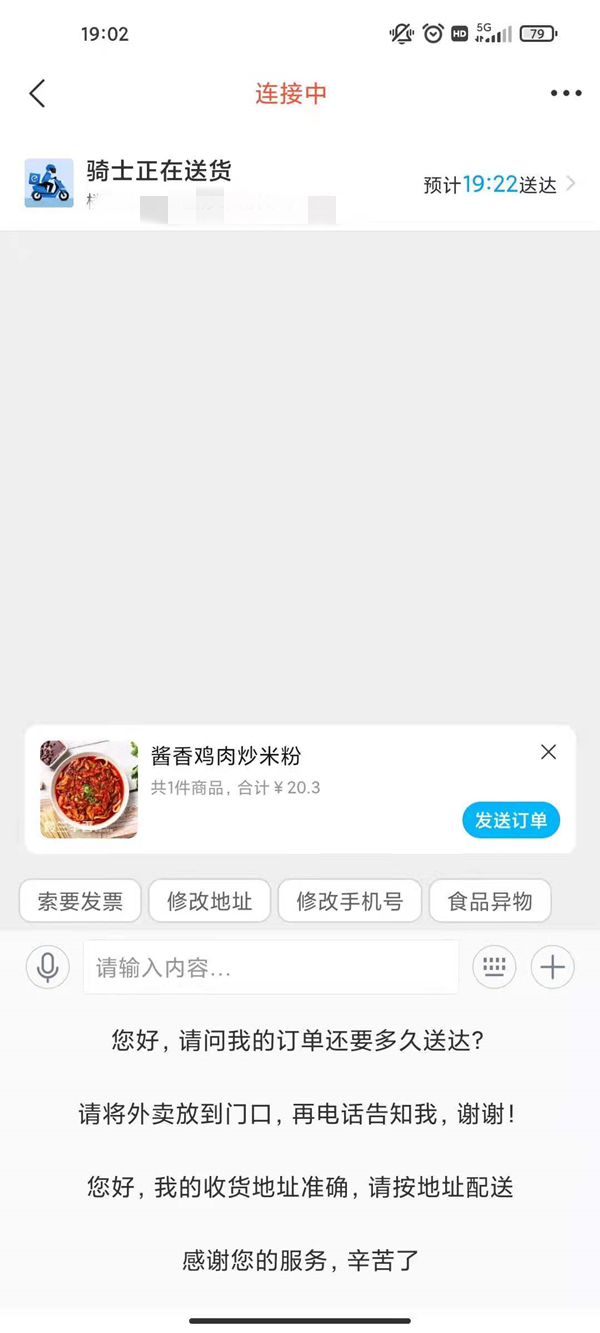This screenshot has height=1333, width=600.
Task: Send quick reply 您好，请问我的订单还要多久送达？
Action: point(298,1041)
